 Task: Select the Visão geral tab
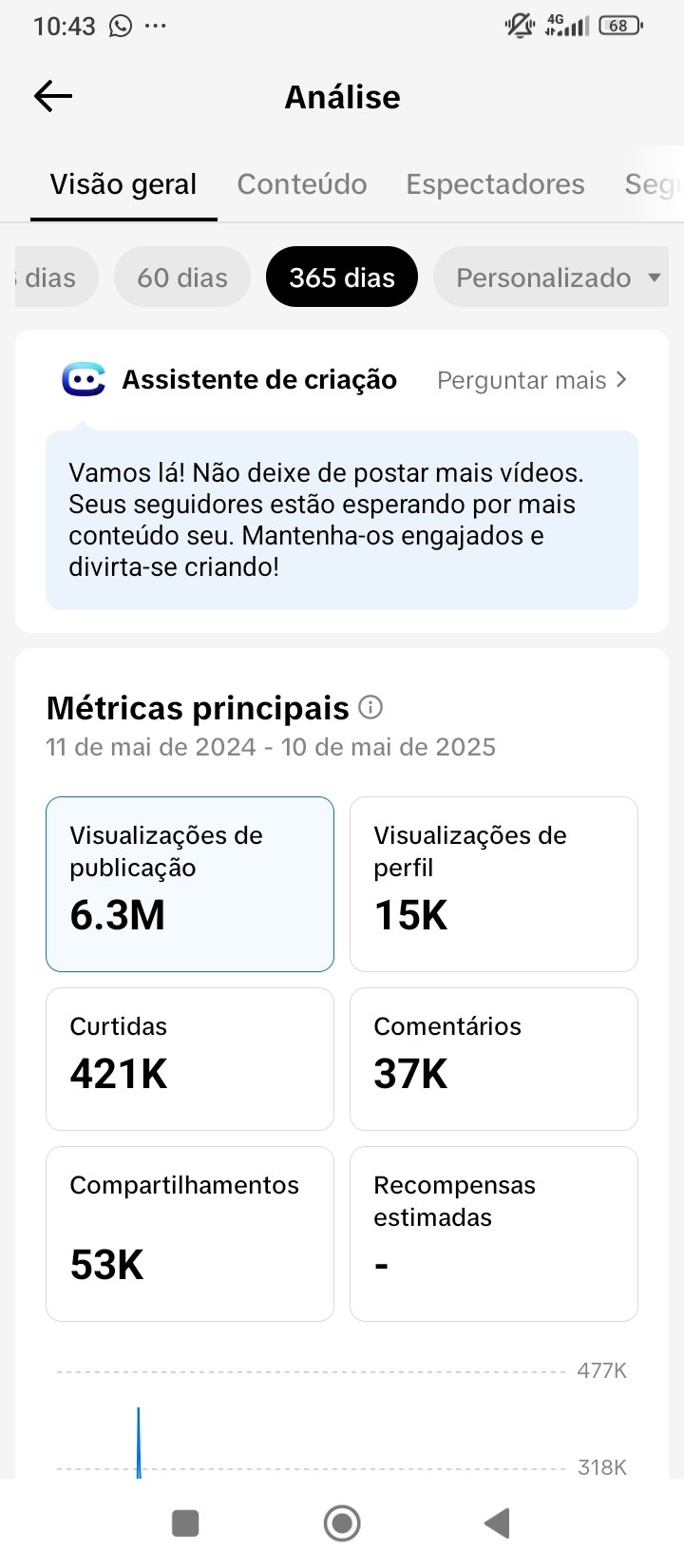click(x=123, y=183)
